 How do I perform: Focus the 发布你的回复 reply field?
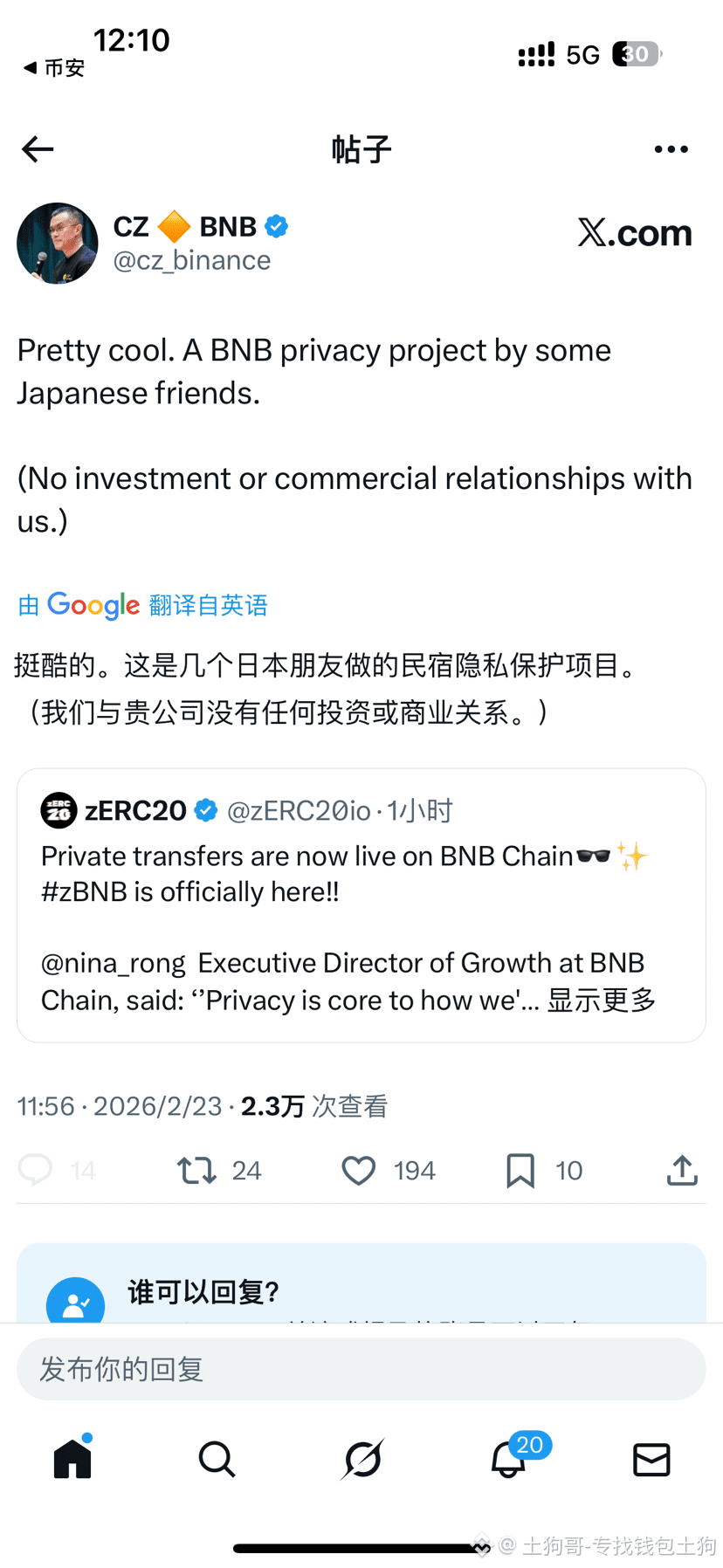tap(361, 1369)
